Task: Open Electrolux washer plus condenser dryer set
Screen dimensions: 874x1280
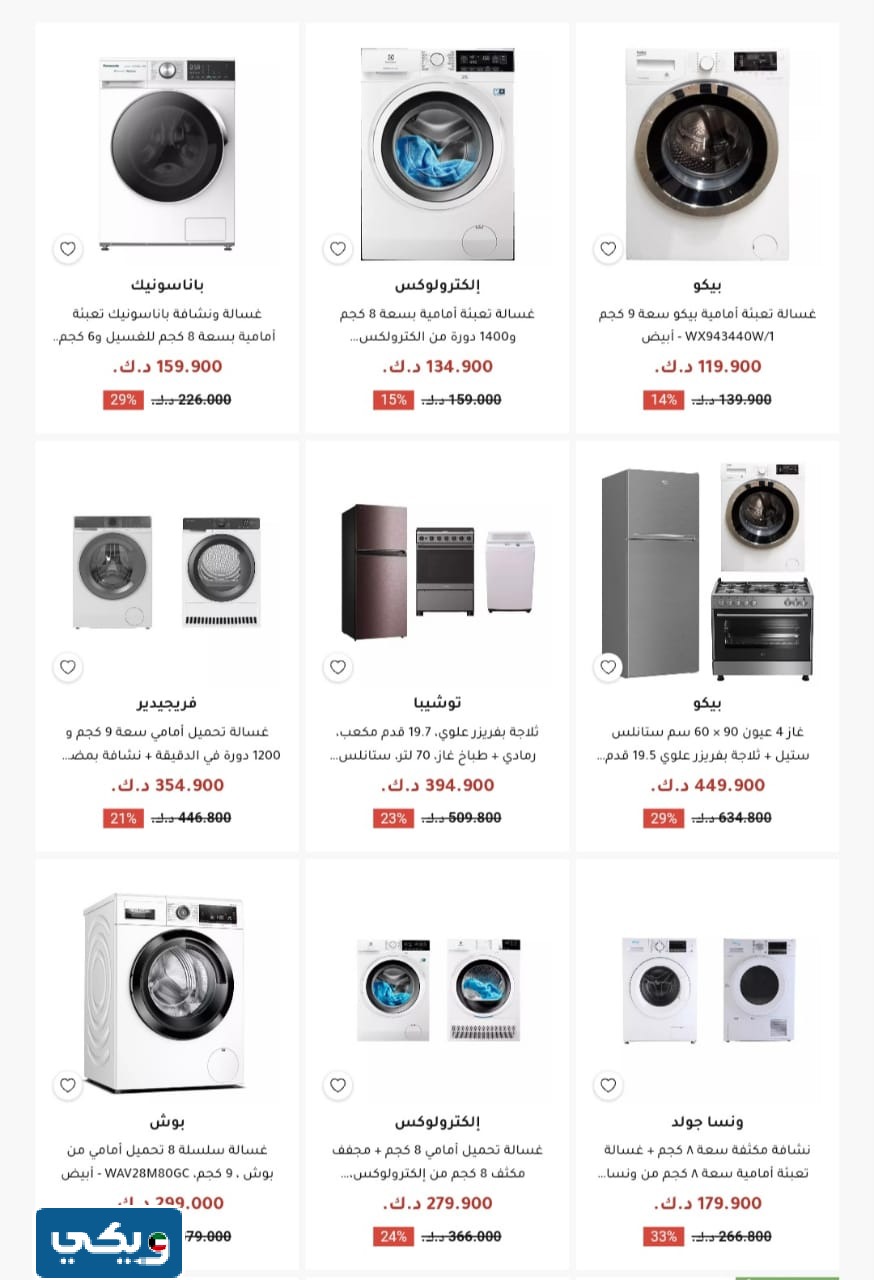Action: coord(437,990)
